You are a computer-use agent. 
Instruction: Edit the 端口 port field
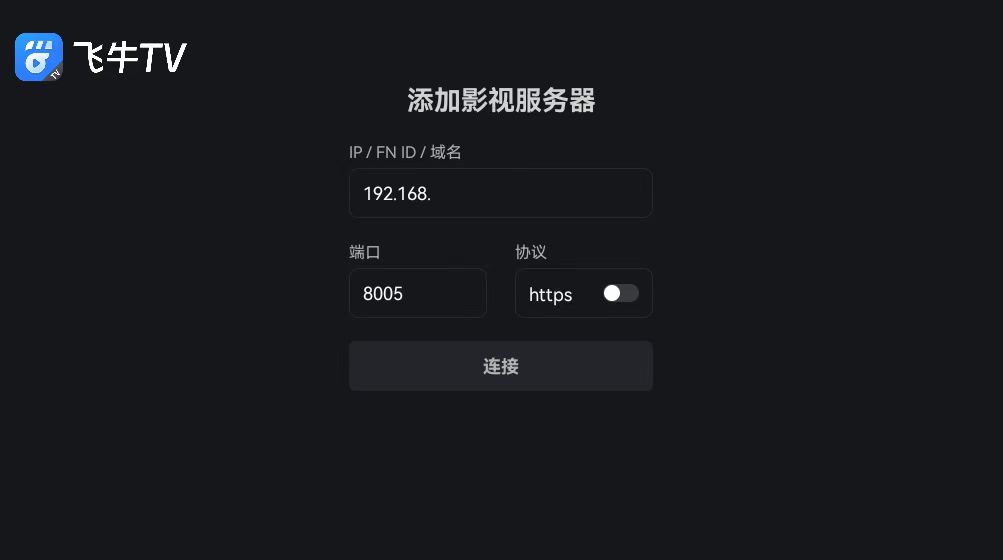click(x=417, y=293)
